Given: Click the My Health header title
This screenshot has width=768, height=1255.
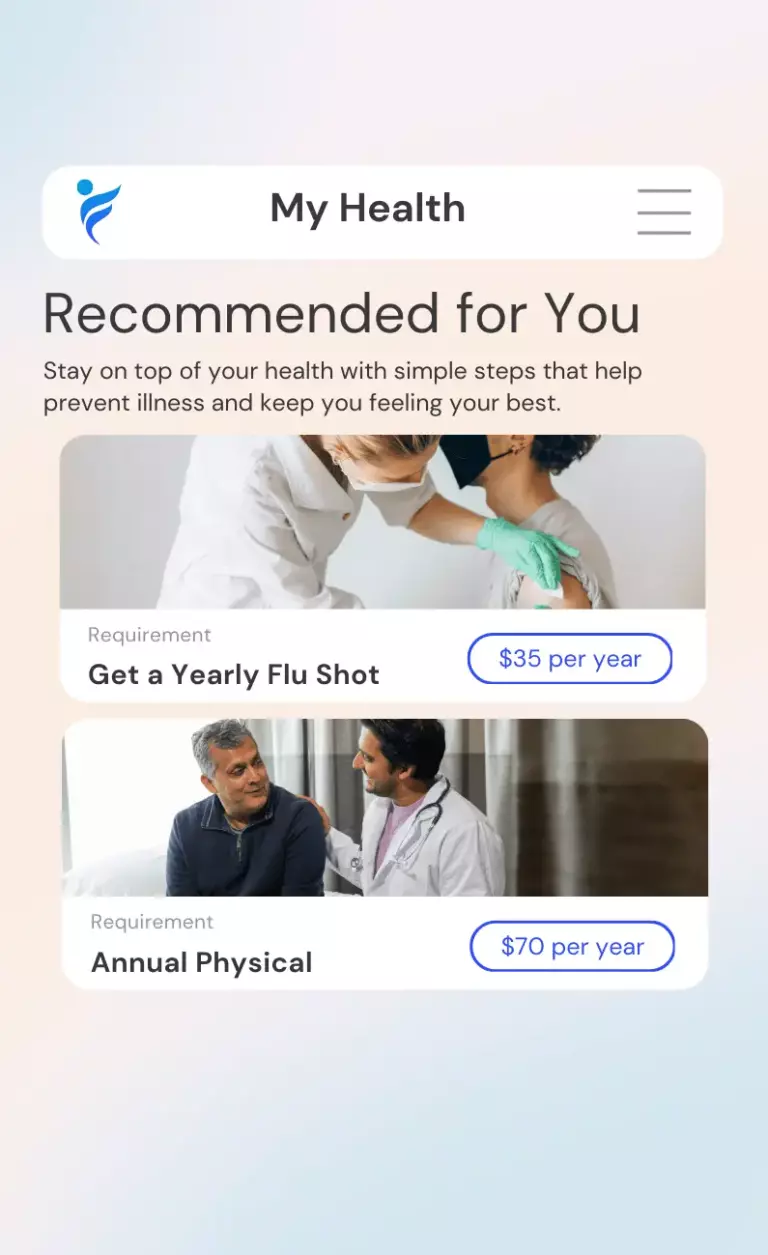Looking at the screenshot, I should (368, 208).
